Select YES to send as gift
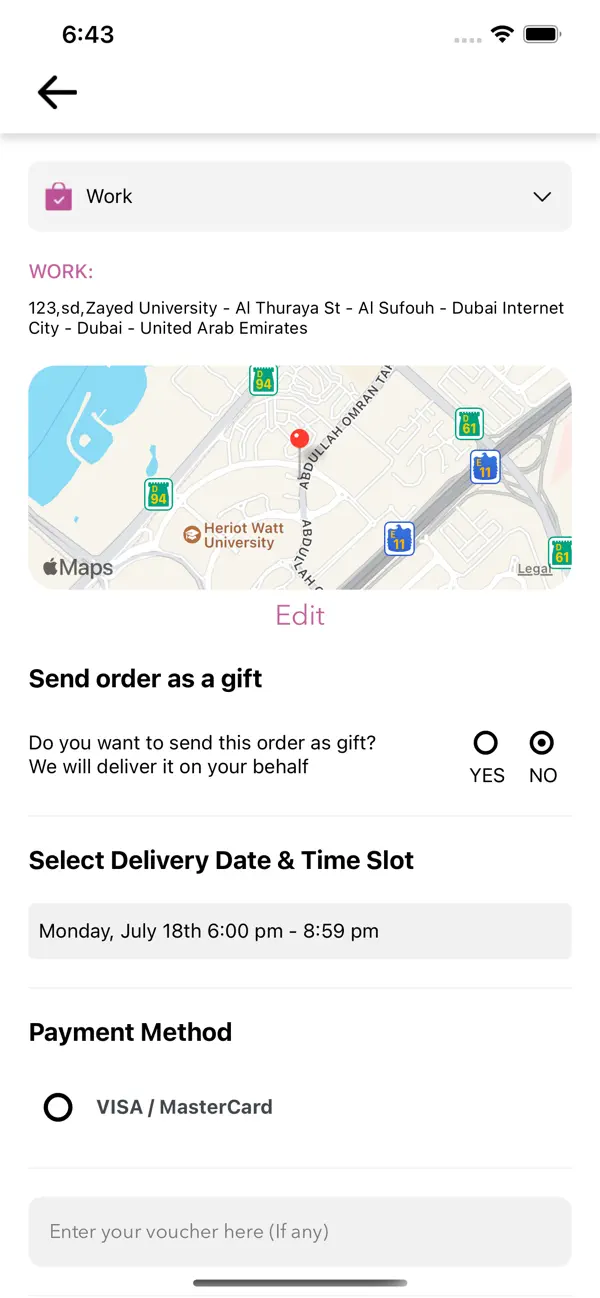Viewport: 600px width, 1298px height. pos(486,744)
